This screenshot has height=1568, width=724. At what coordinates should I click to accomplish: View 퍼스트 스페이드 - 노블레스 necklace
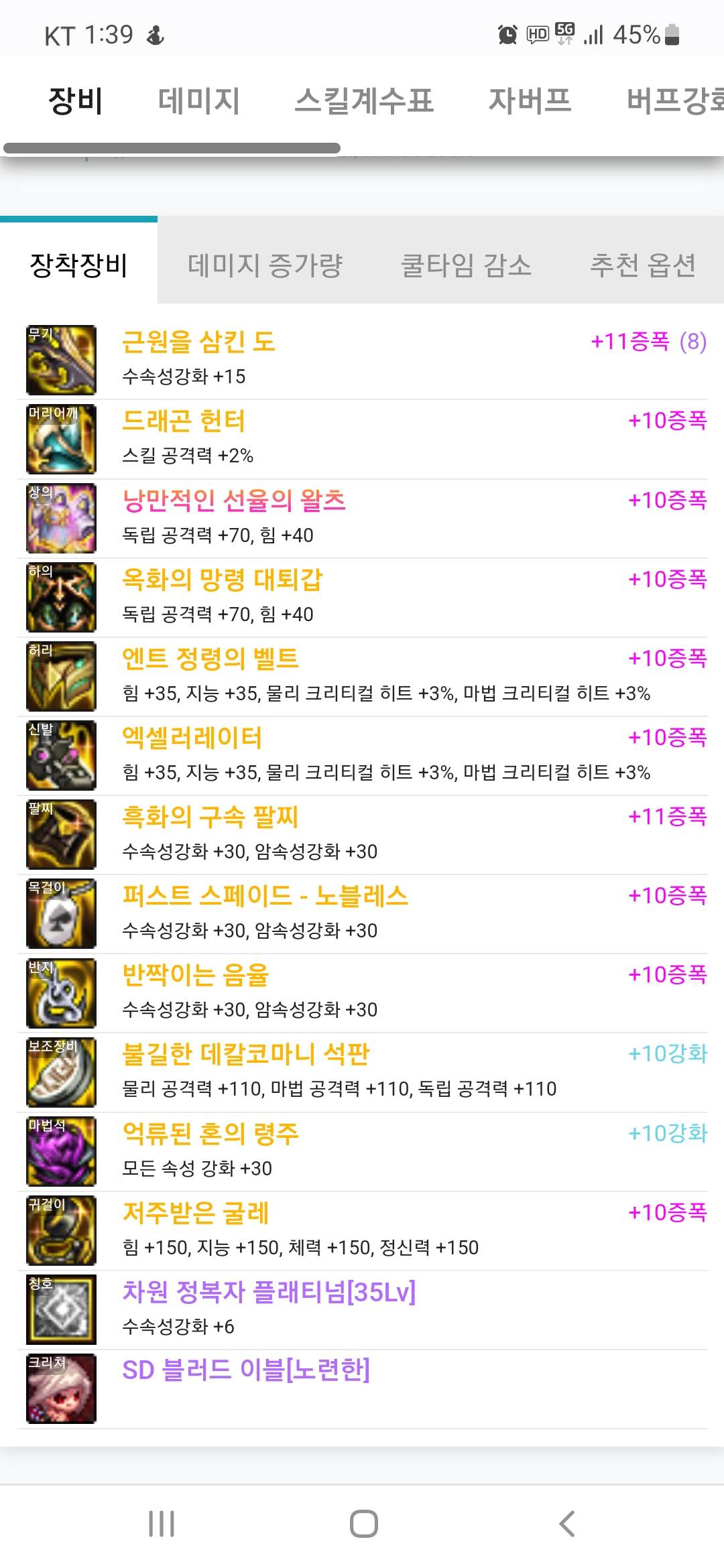point(265,895)
